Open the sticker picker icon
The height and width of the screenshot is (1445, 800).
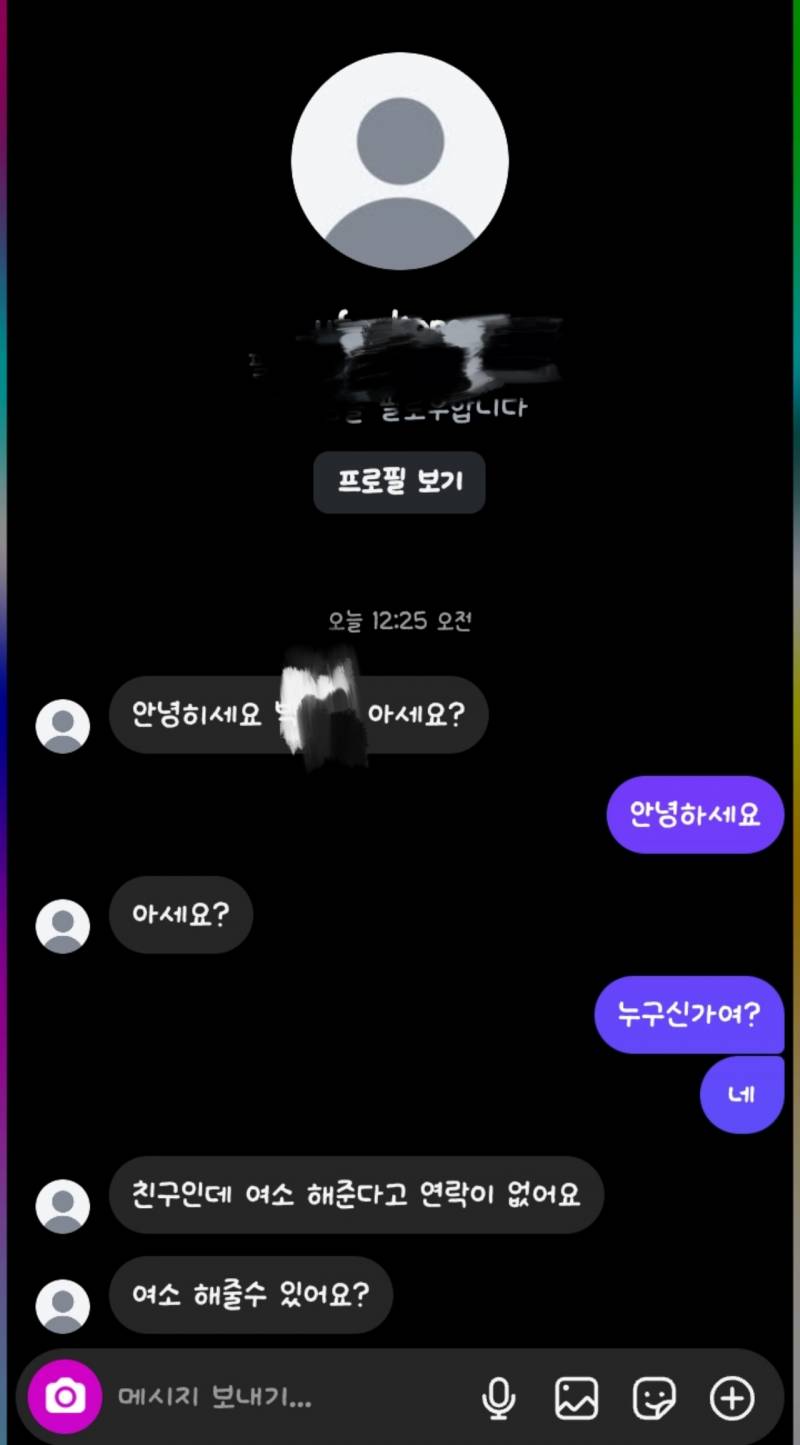tap(655, 1398)
